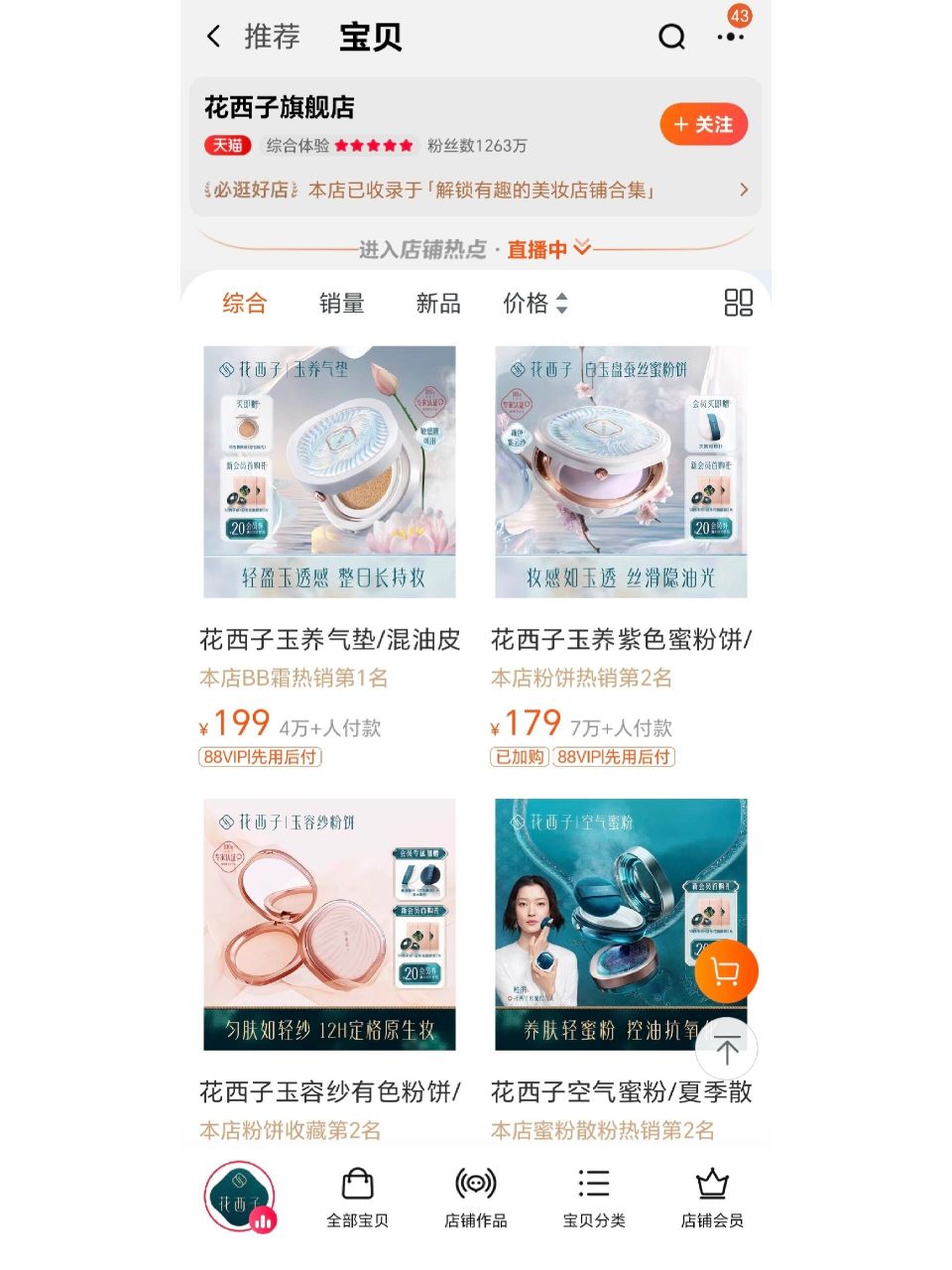The height and width of the screenshot is (1270, 952).
Task: Open the search icon in the header
Action: pos(671,38)
